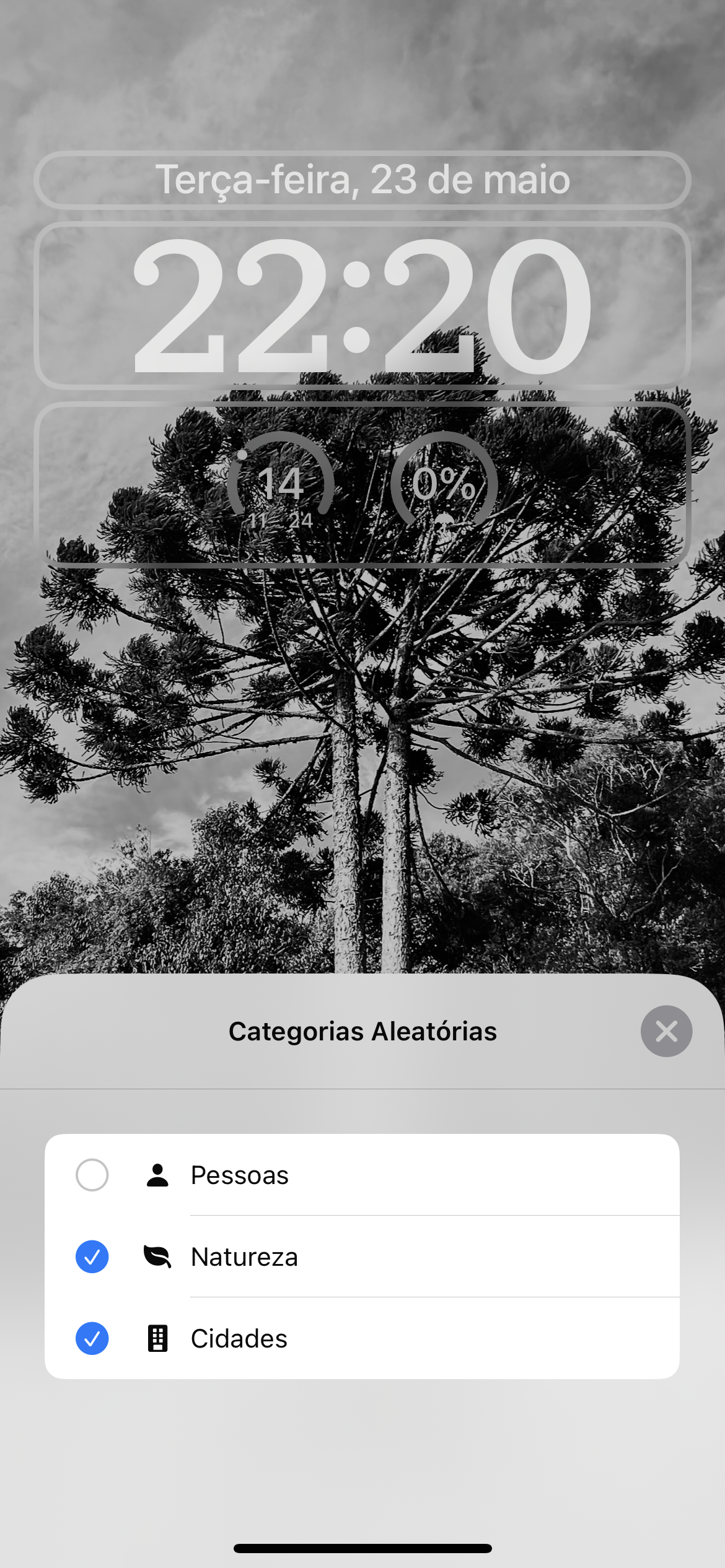
Task: Edit the weather widgets area
Action: point(362,484)
